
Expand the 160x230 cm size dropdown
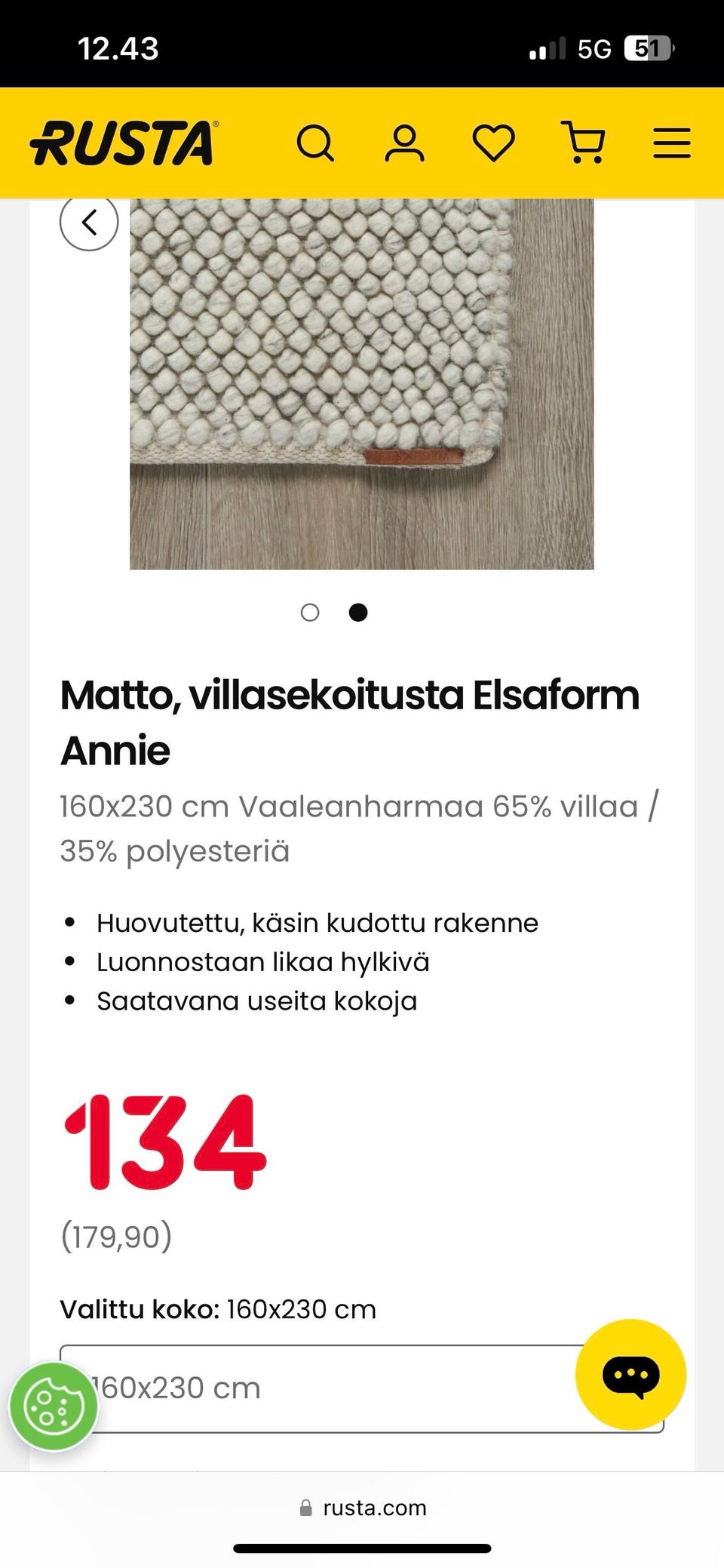tap(332, 1388)
